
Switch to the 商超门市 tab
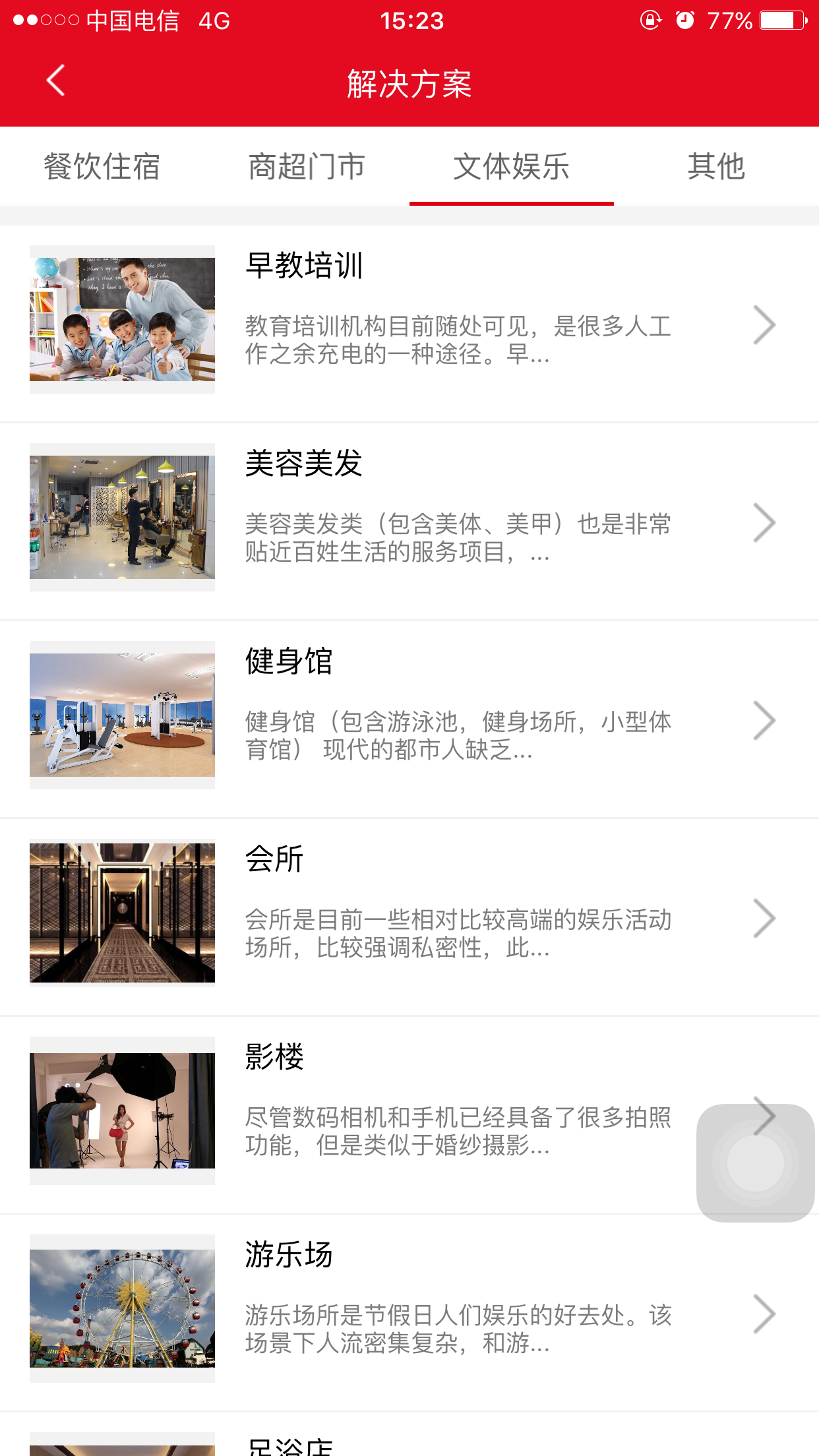pos(307,166)
